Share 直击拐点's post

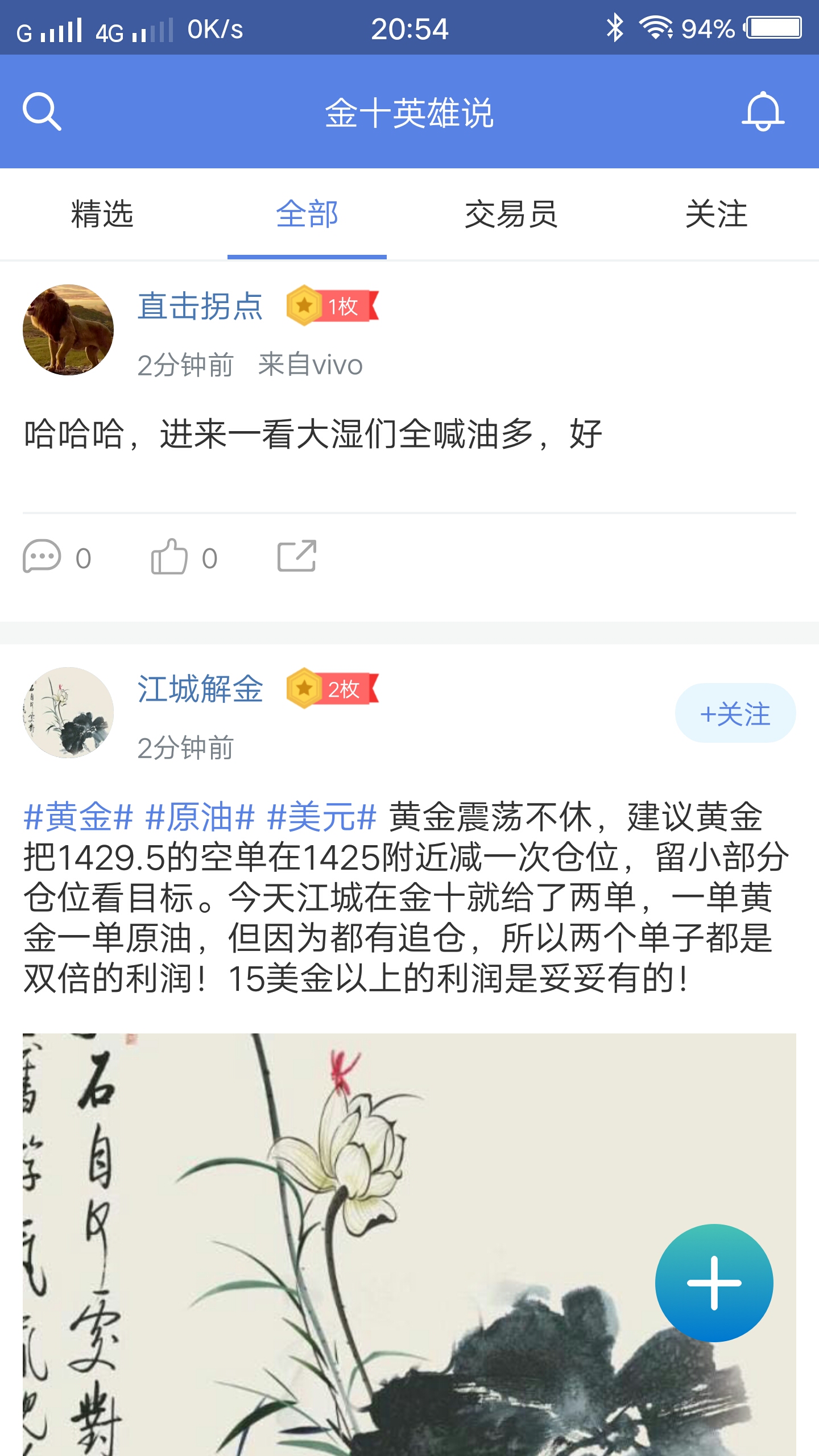[x=296, y=556]
